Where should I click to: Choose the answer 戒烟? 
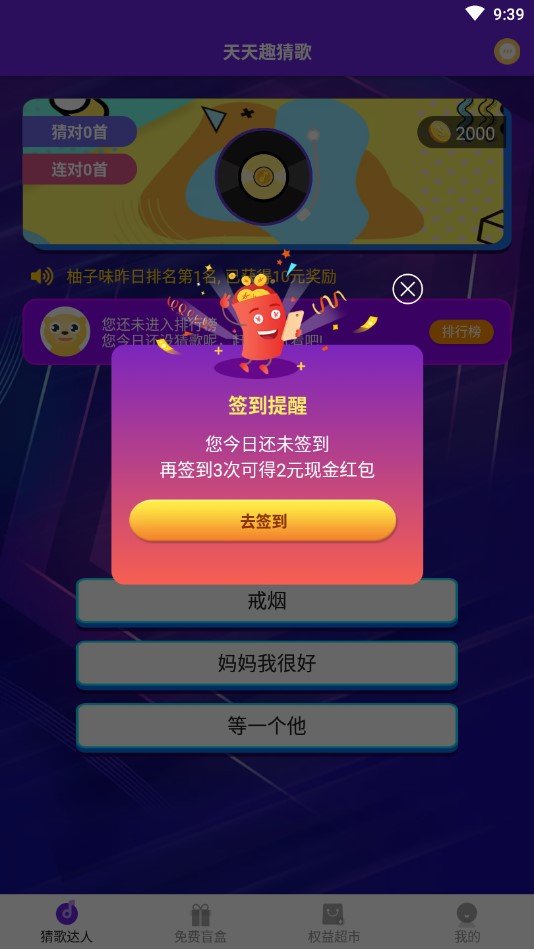(267, 602)
